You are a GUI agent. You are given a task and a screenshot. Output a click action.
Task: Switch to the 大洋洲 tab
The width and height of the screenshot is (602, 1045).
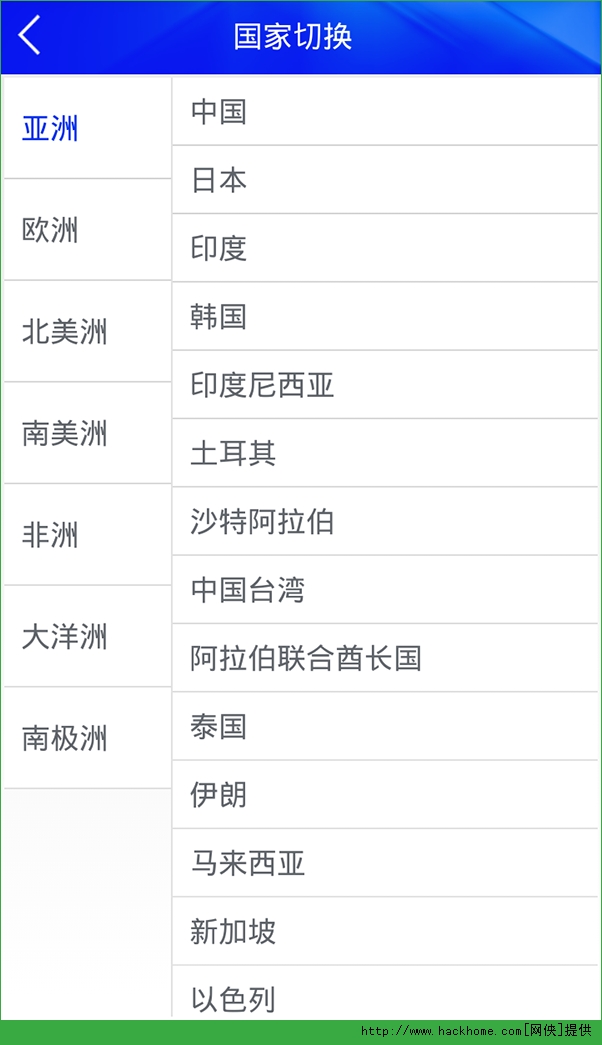click(86, 637)
